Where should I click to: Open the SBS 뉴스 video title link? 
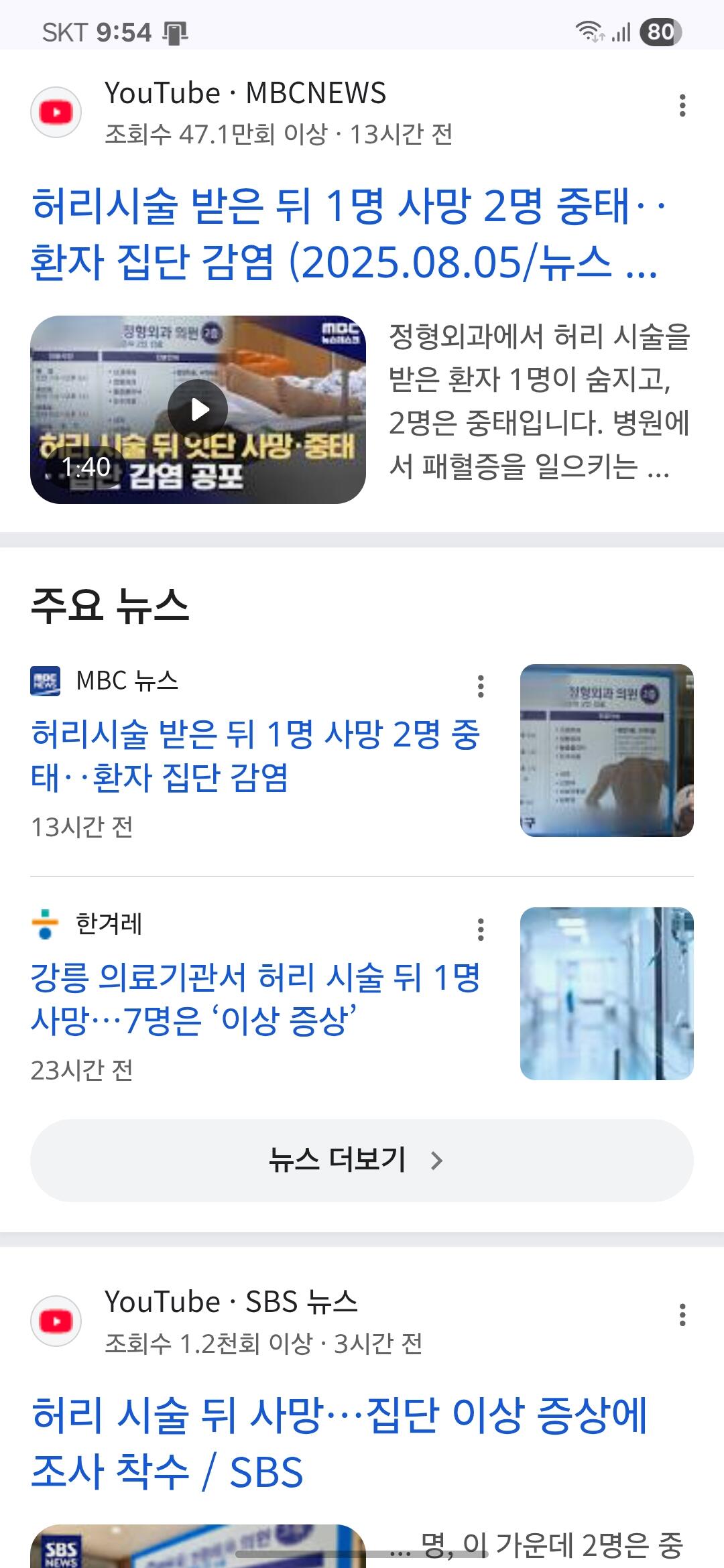pos(339,1443)
